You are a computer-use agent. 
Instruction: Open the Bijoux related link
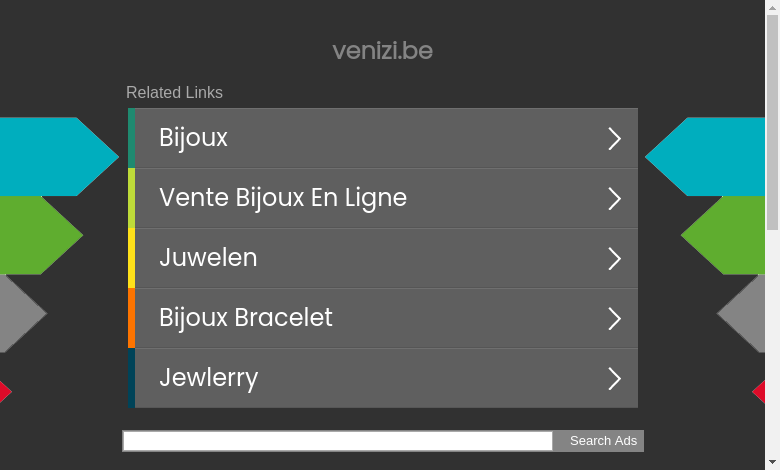(x=383, y=138)
